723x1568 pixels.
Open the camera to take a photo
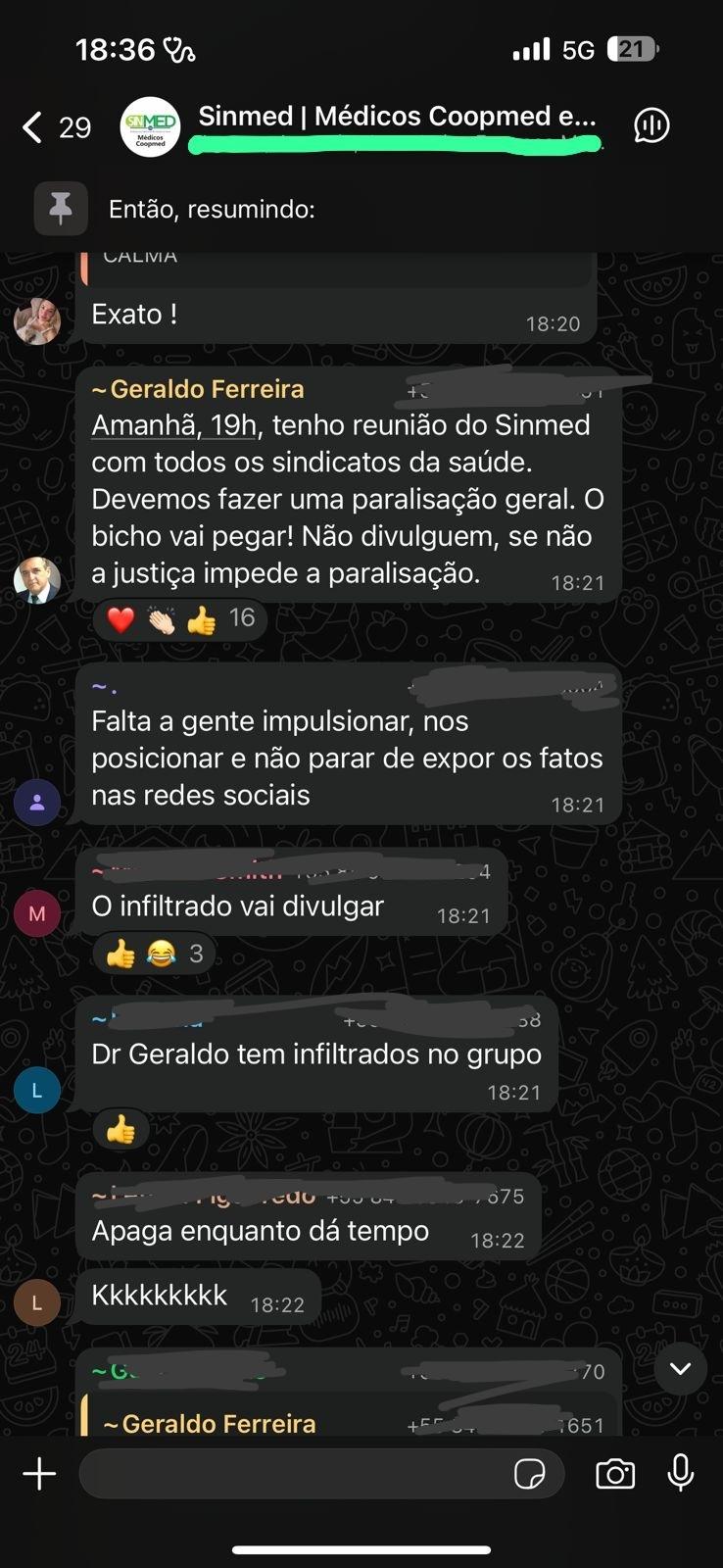pos(615,1473)
